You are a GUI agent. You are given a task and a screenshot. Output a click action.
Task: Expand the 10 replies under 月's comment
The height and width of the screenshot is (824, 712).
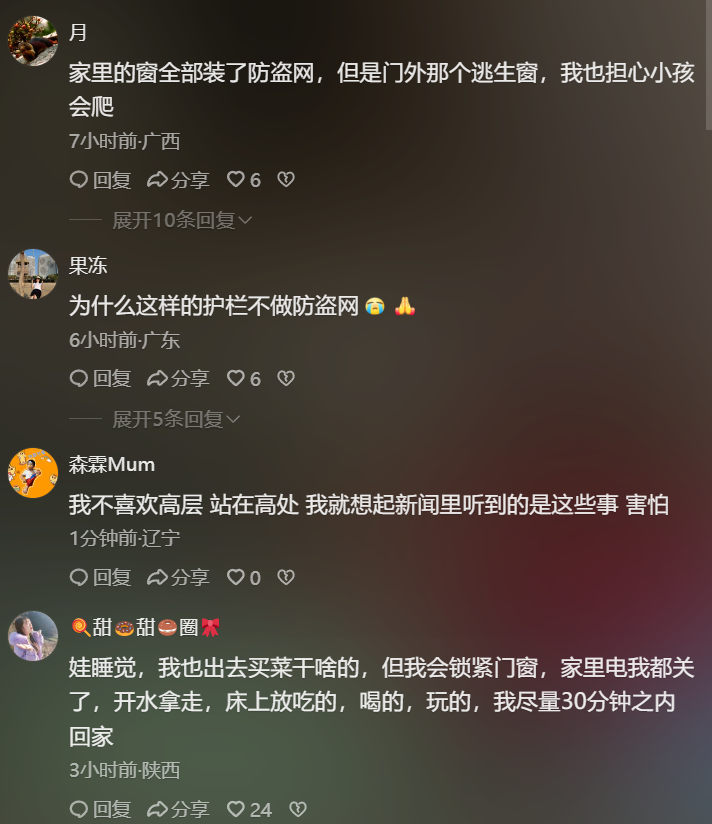pyautogui.click(x=181, y=220)
